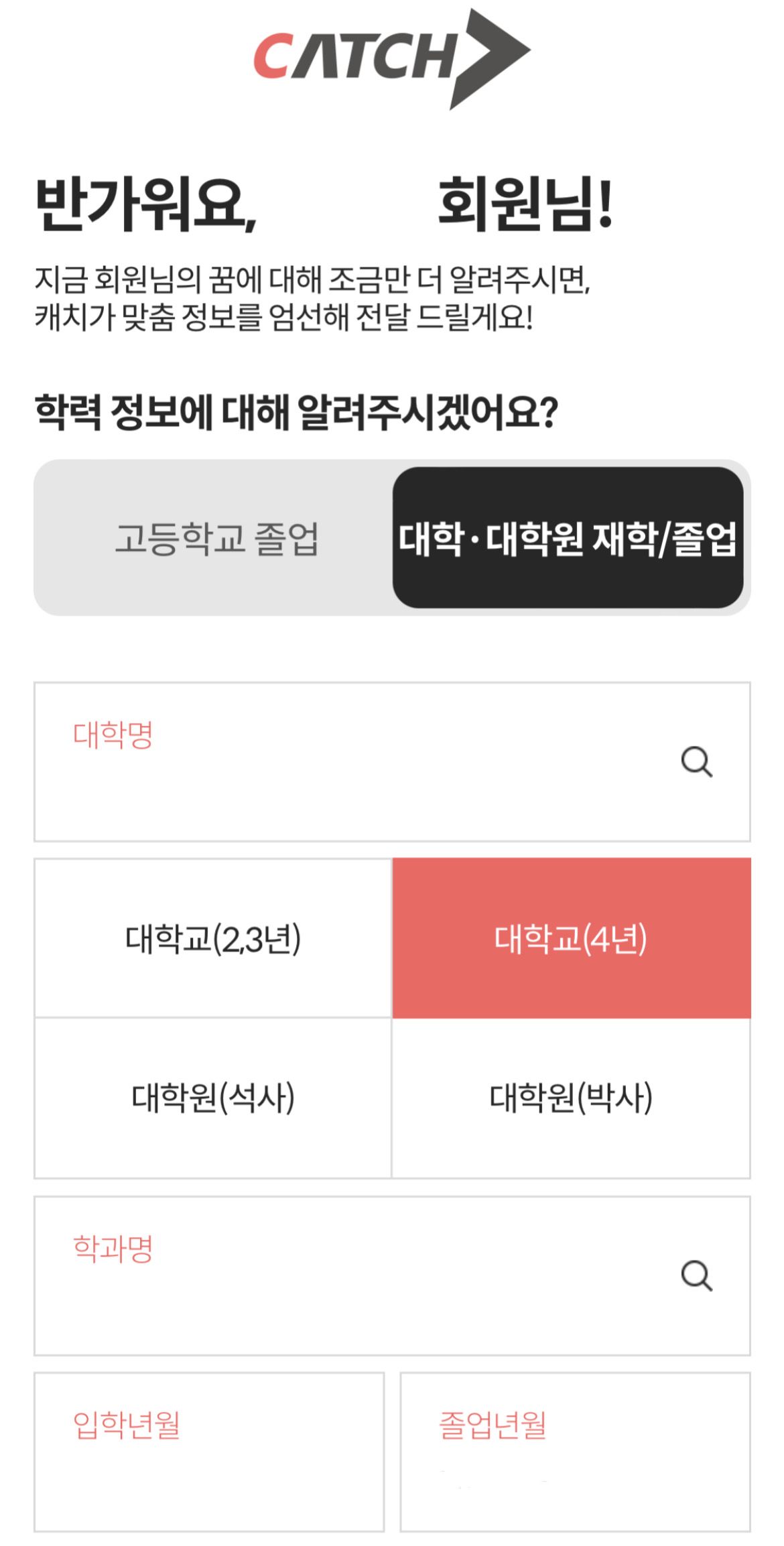This screenshot has height=1546, width=784.
Task: Select 고등학교 졸업 education option
Action: (x=216, y=538)
